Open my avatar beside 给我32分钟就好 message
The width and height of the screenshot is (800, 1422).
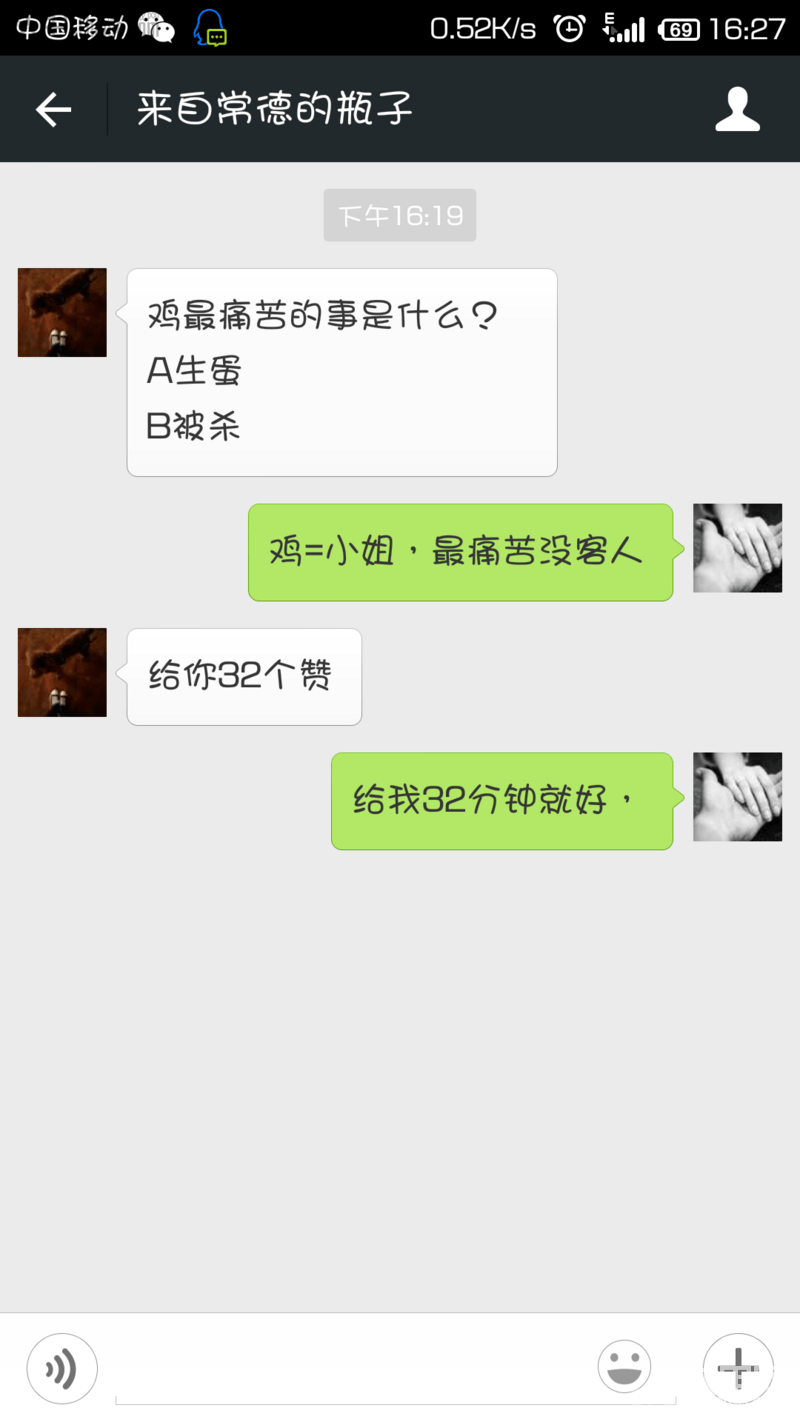(737, 796)
